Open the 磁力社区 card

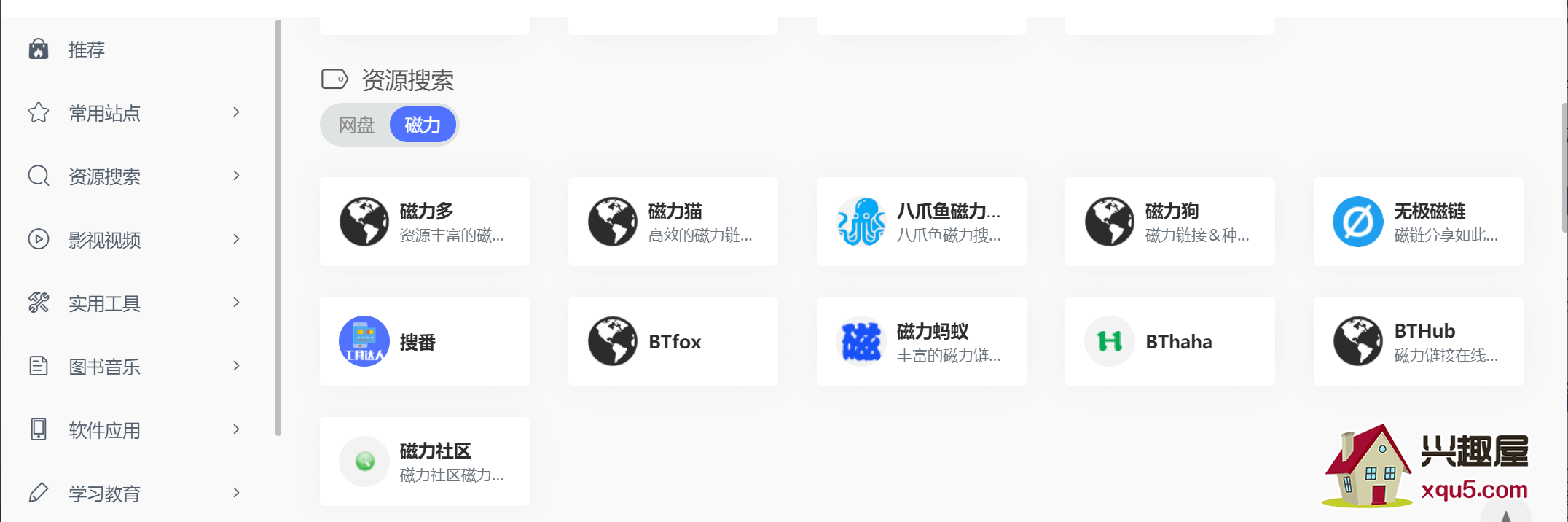[425, 461]
